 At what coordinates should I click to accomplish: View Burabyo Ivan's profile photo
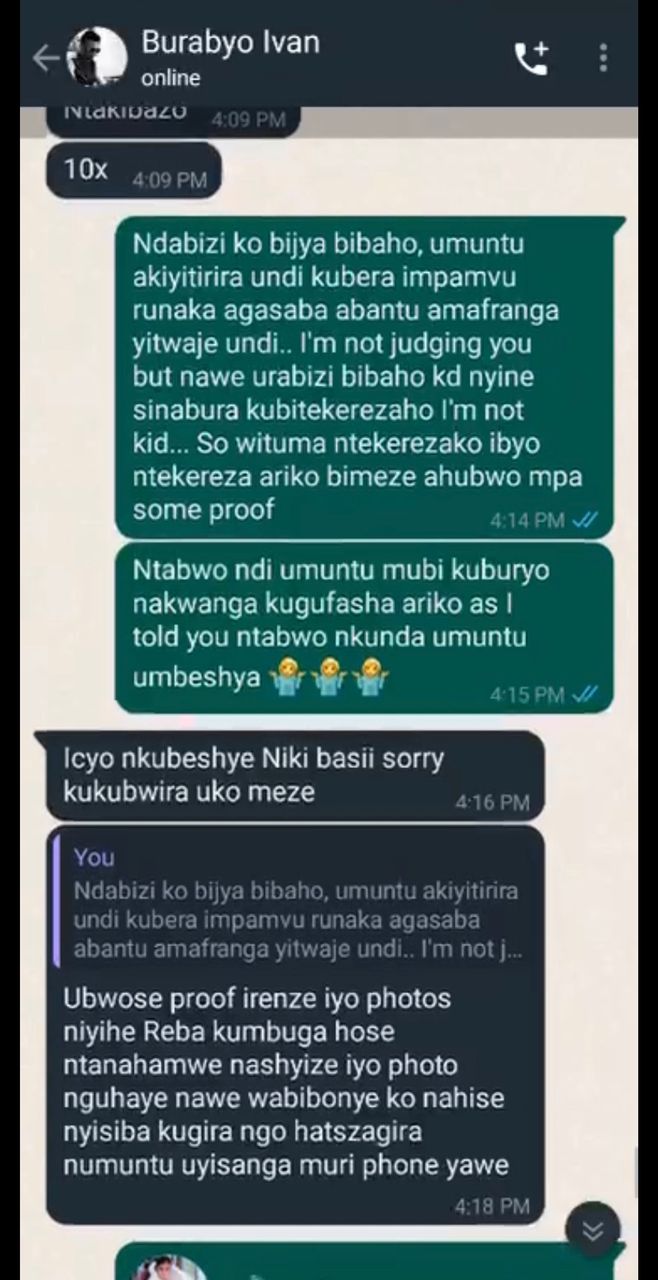pyautogui.click(x=98, y=58)
